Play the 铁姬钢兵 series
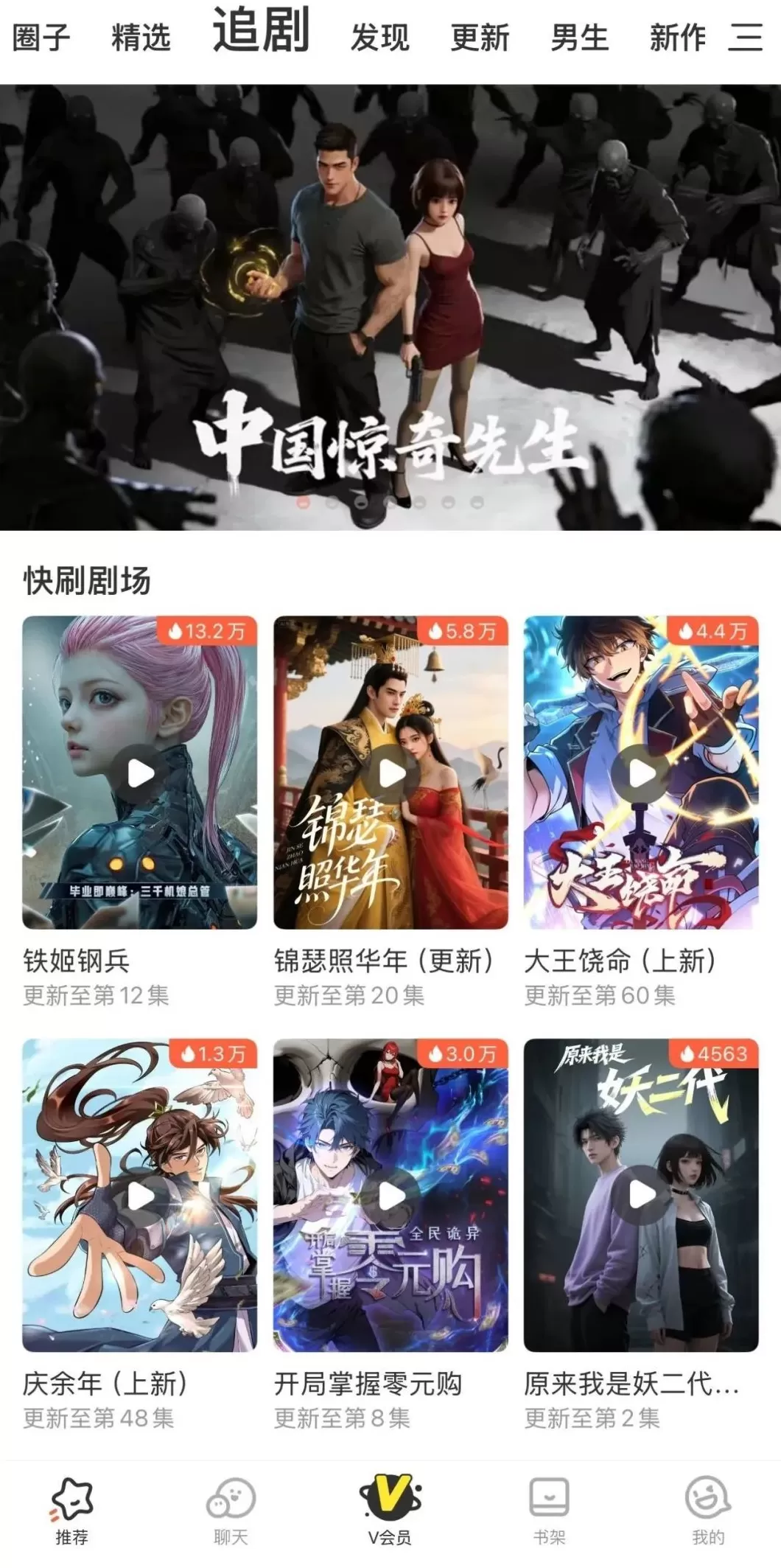Screen dimensions: 781x1568 140,773
